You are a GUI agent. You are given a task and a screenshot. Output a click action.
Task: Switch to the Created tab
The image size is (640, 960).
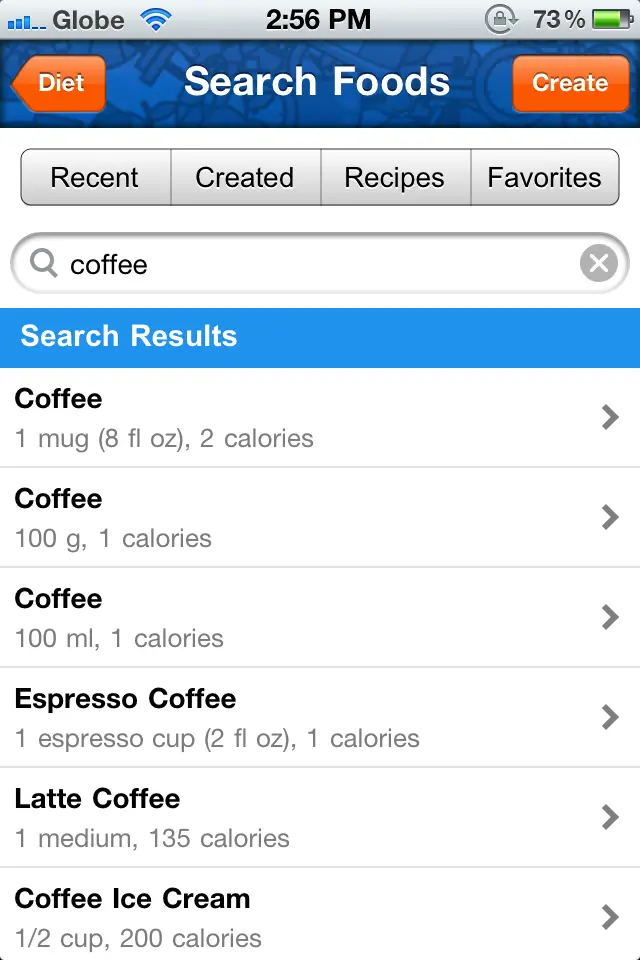point(245,178)
